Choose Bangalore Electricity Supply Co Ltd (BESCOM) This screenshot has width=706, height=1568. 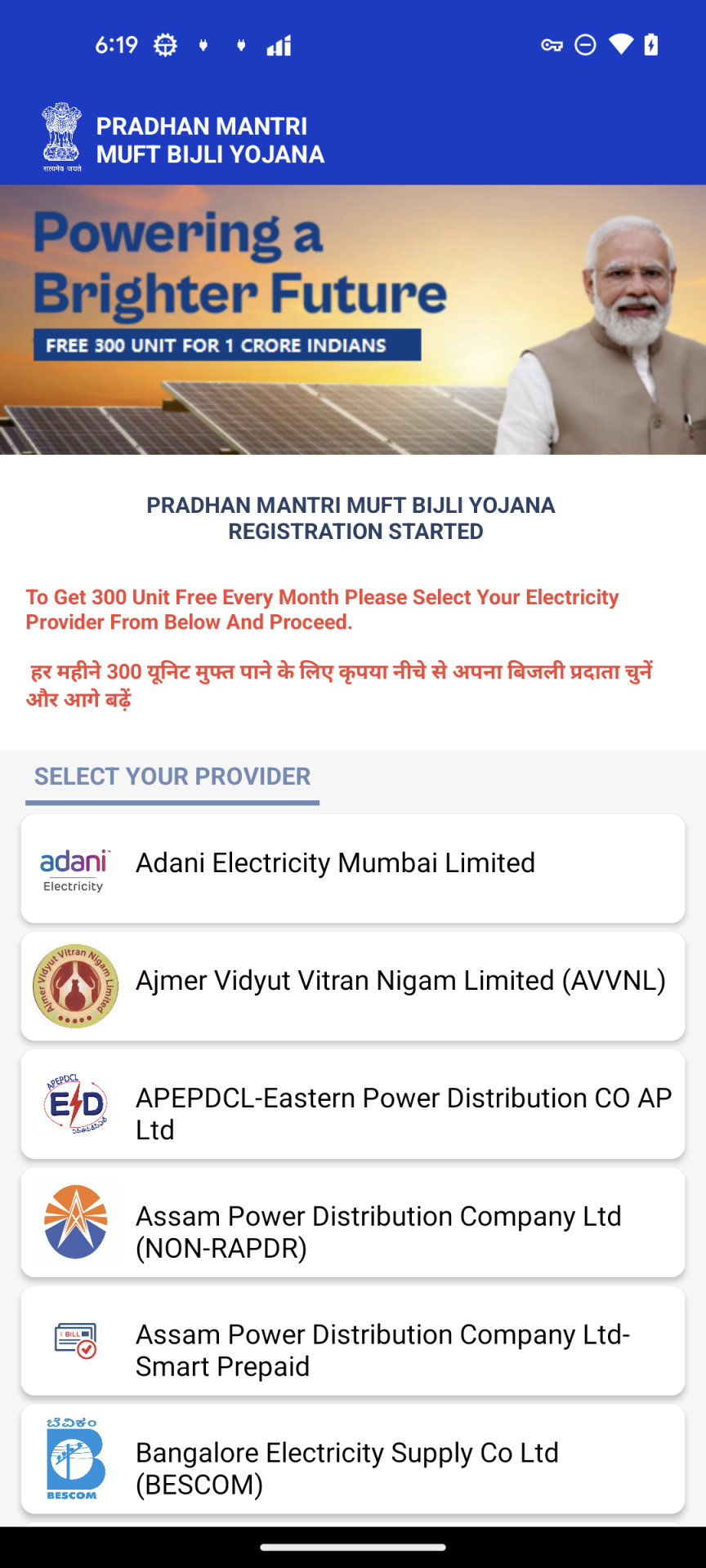click(x=353, y=1459)
